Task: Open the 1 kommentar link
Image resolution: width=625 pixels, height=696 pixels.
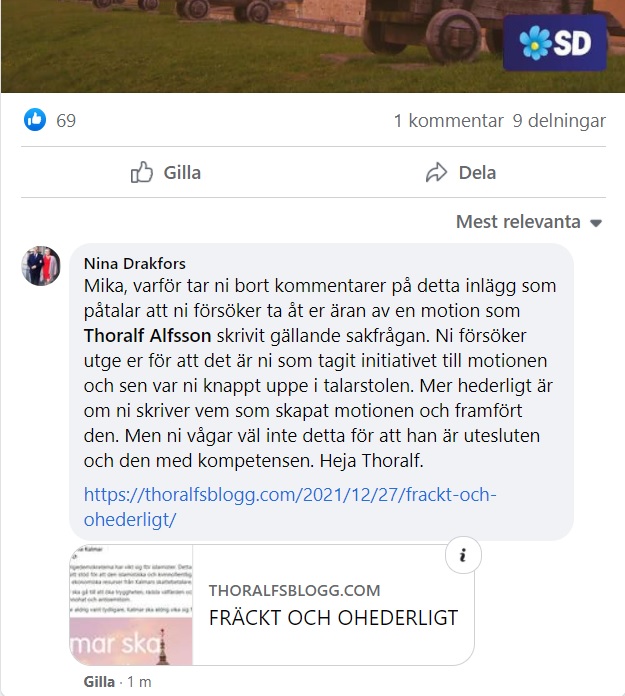Action: point(448,121)
